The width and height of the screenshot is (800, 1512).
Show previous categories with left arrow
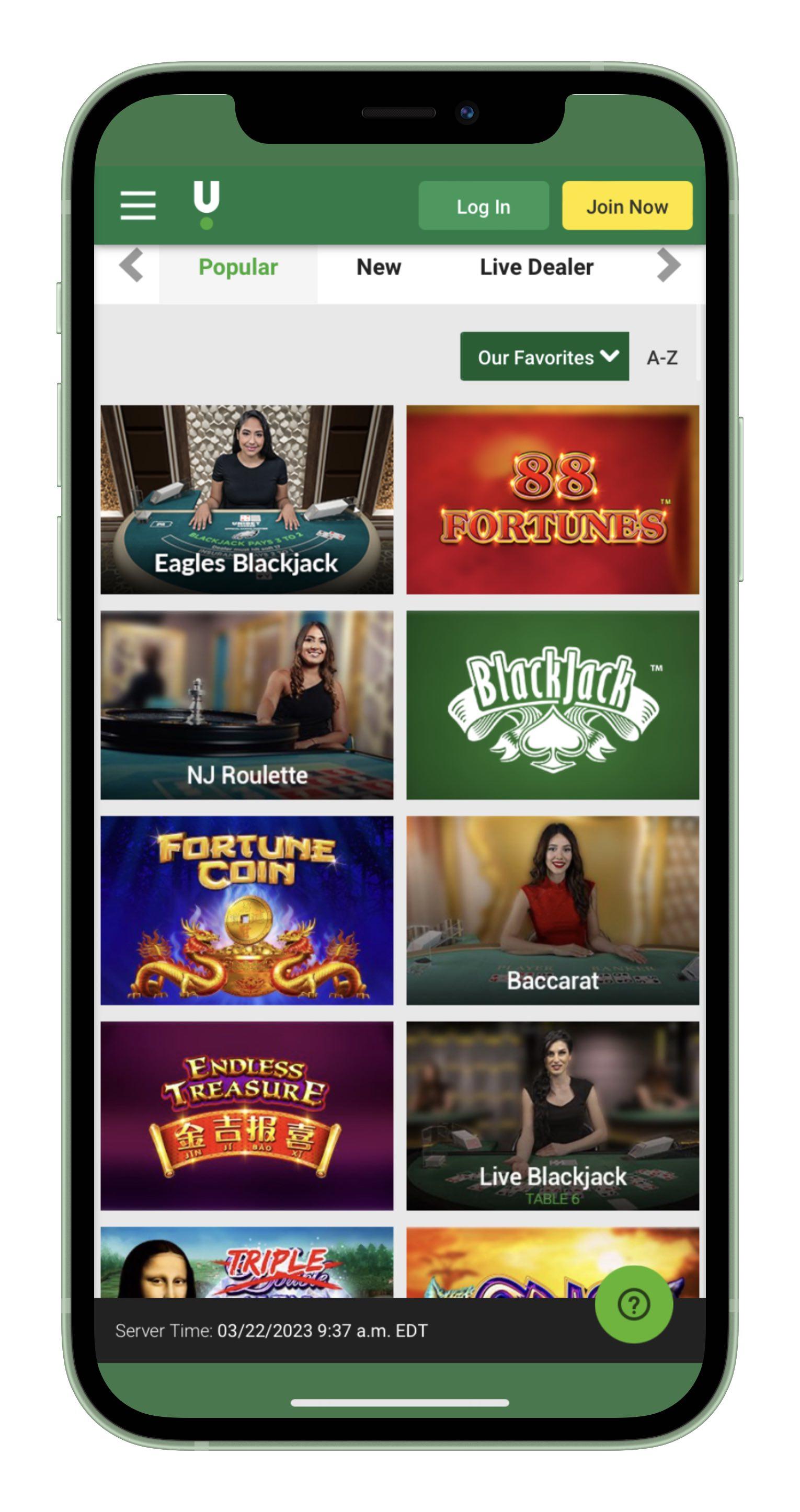click(131, 266)
